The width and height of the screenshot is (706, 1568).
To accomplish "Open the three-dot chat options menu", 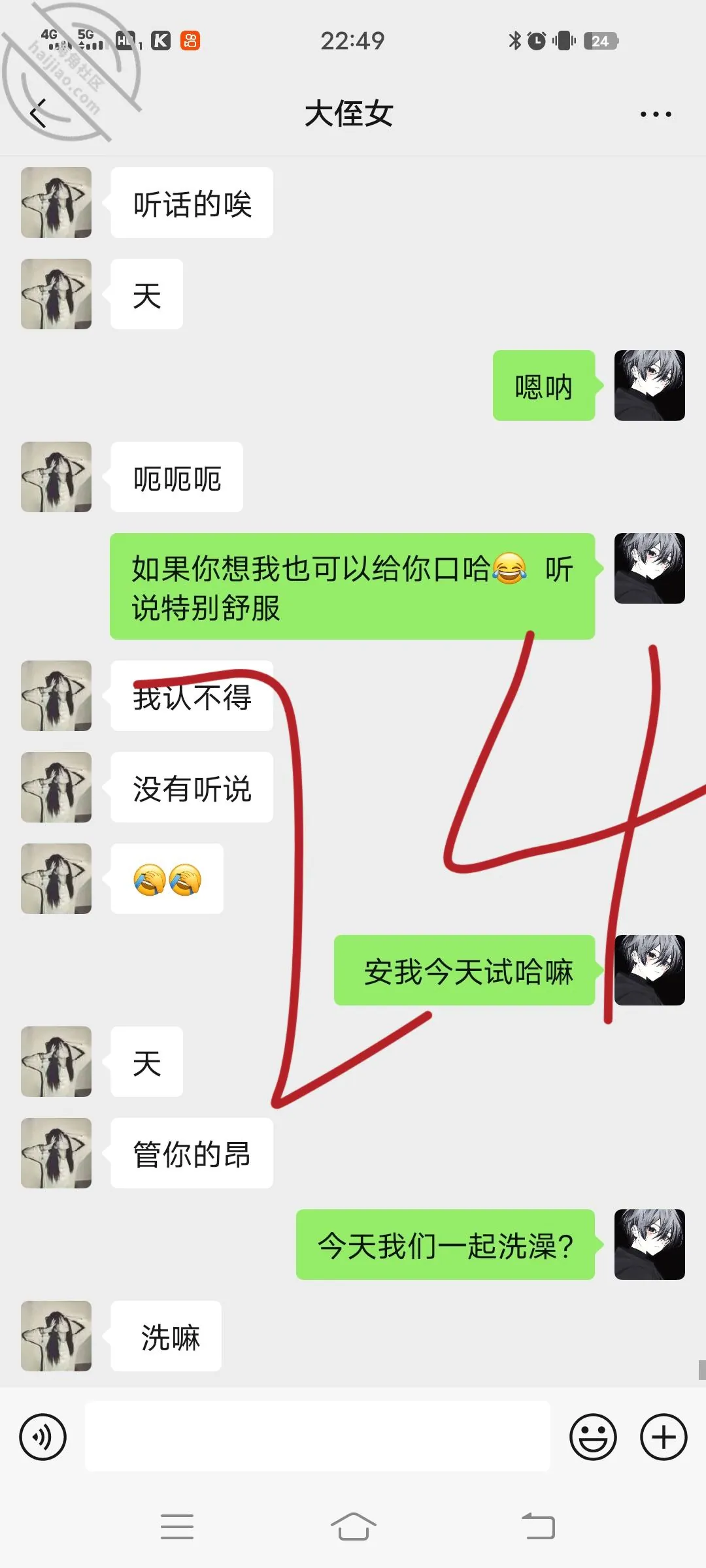I will coord(656,114).
